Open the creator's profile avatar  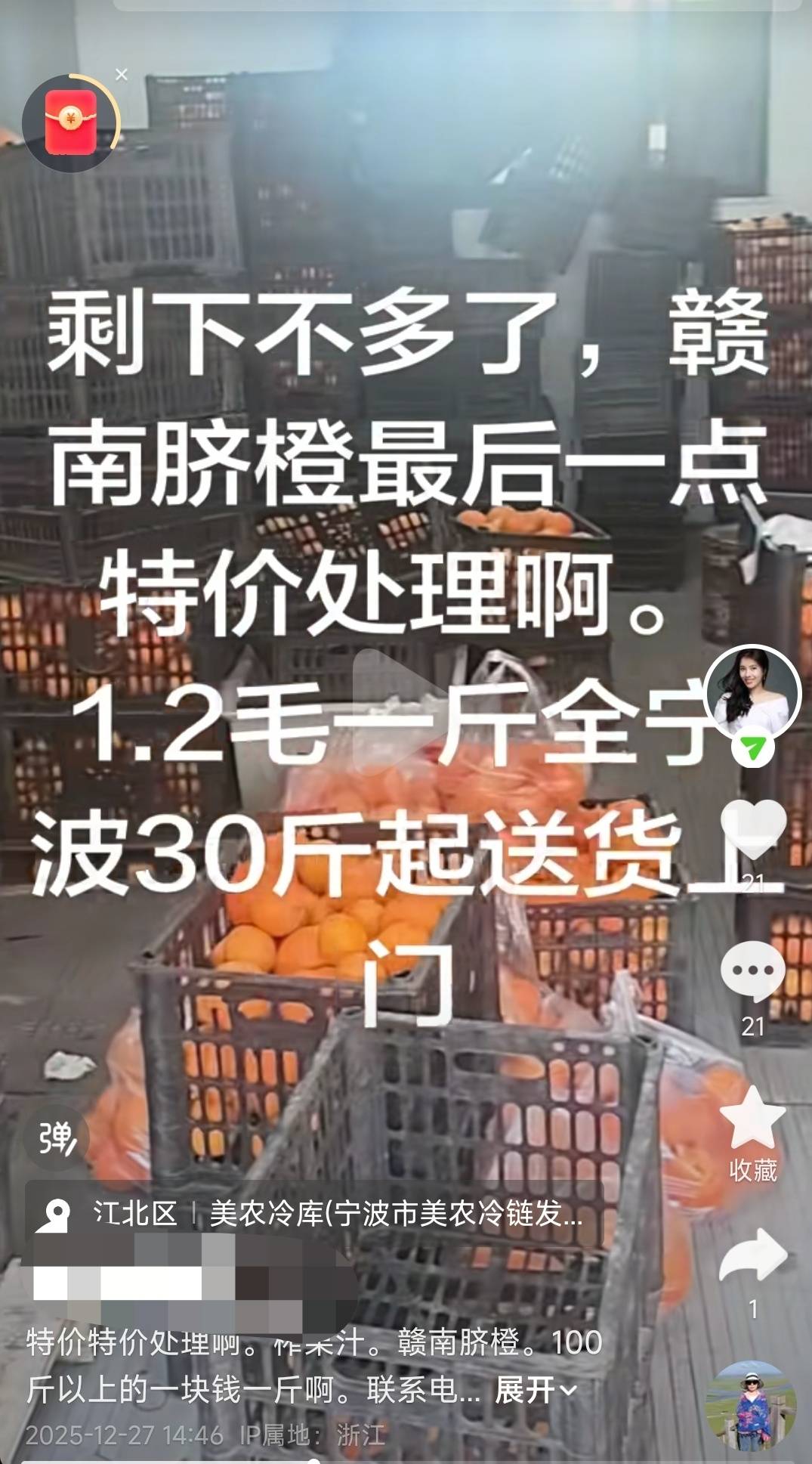(752, 692)
